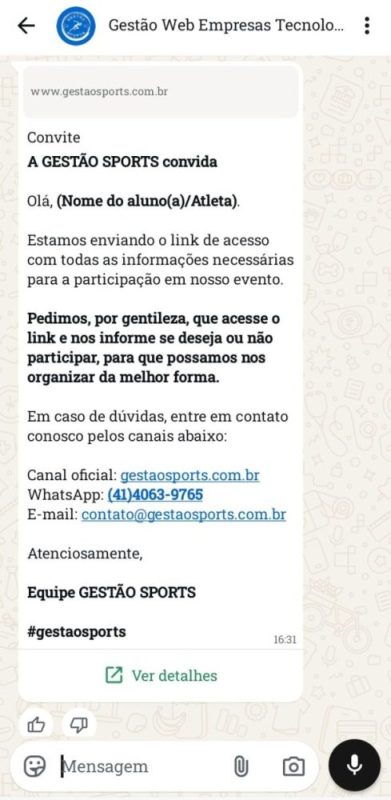The height and width of the screenshot is (800, 391).
Task: Open Gestão Web Empresas contact info
Action: pos(226,26)
